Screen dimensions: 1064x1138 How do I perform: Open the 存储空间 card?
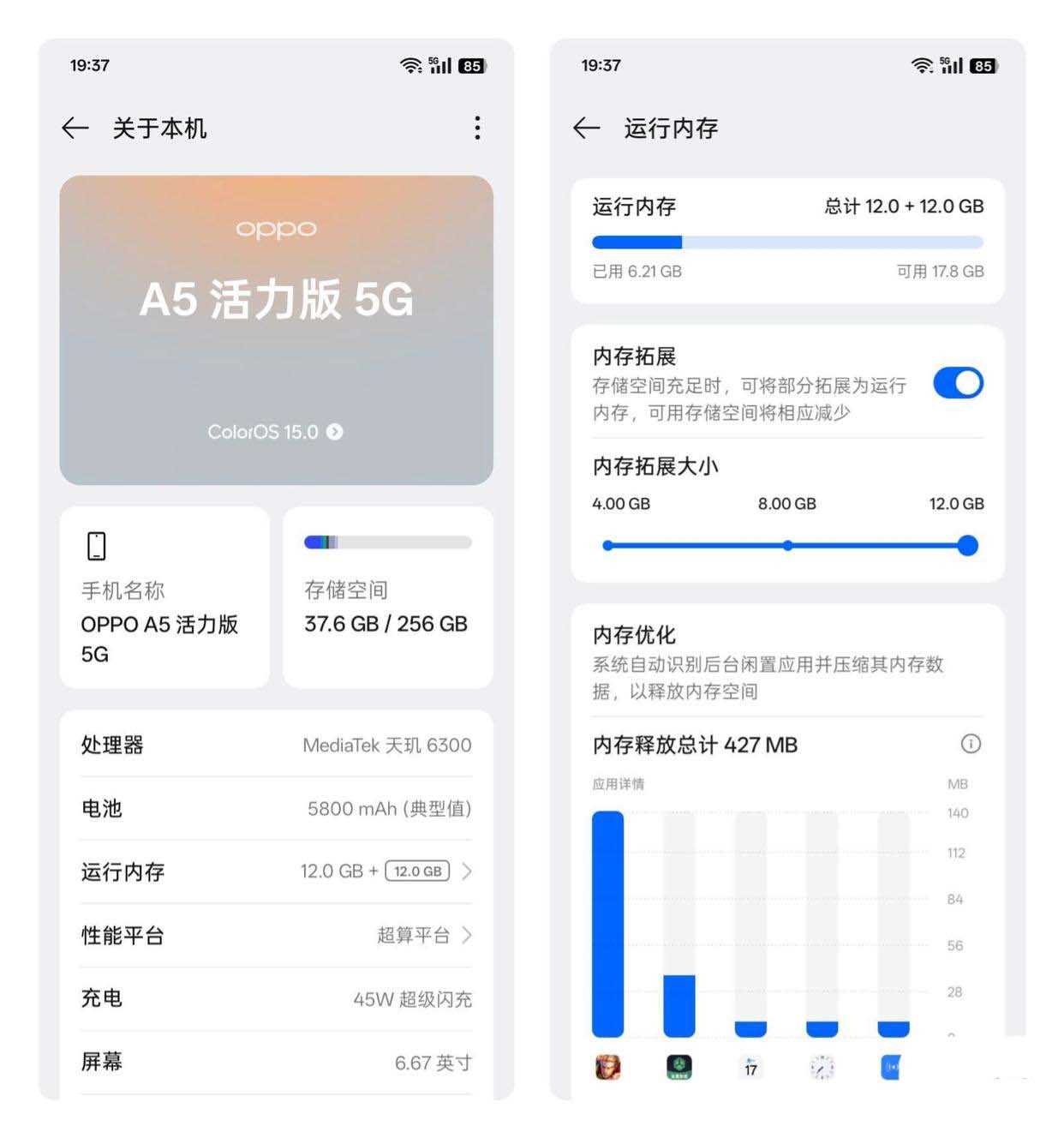click(x=387, y=597)
